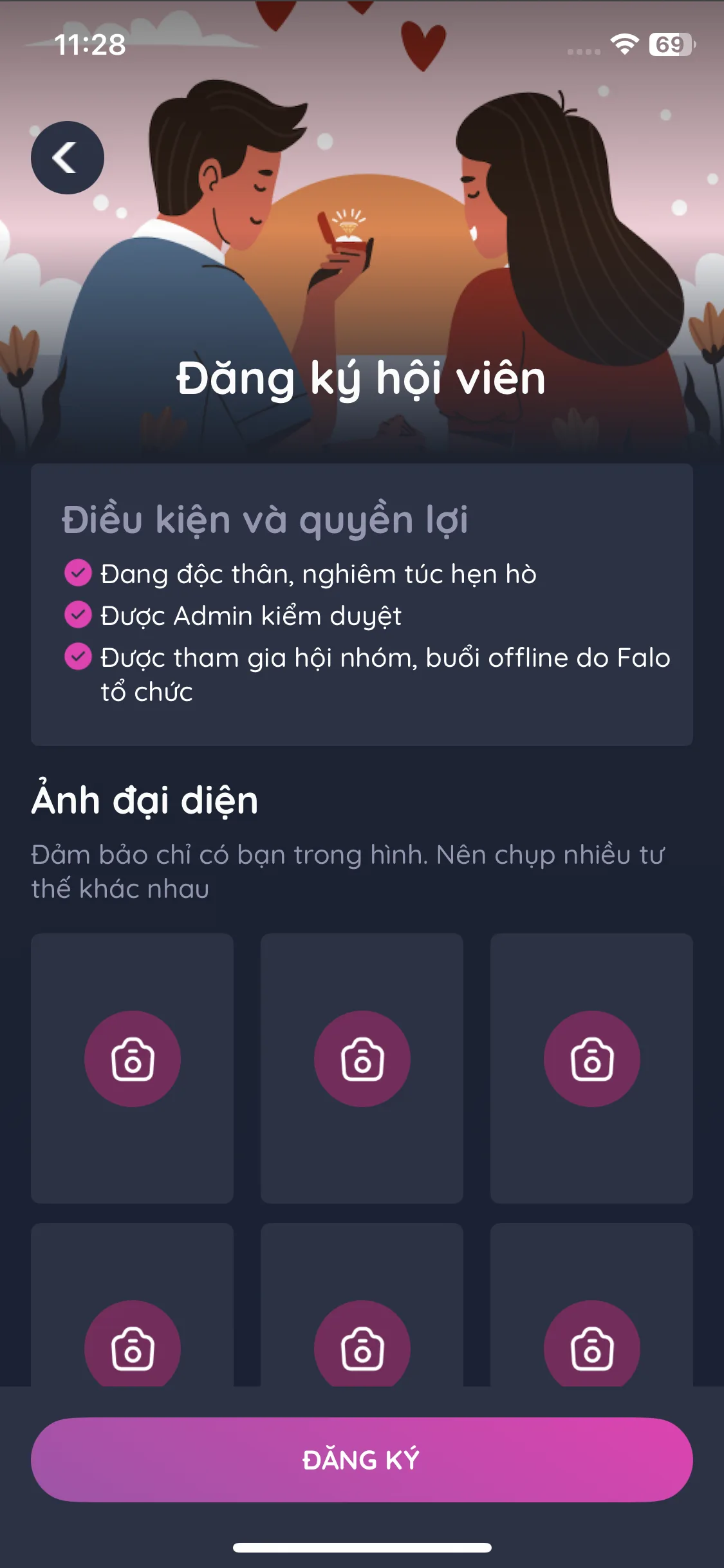Tap the battery indicator showing 69
Screen dimensions: 724x1568
tap(667, 44)
